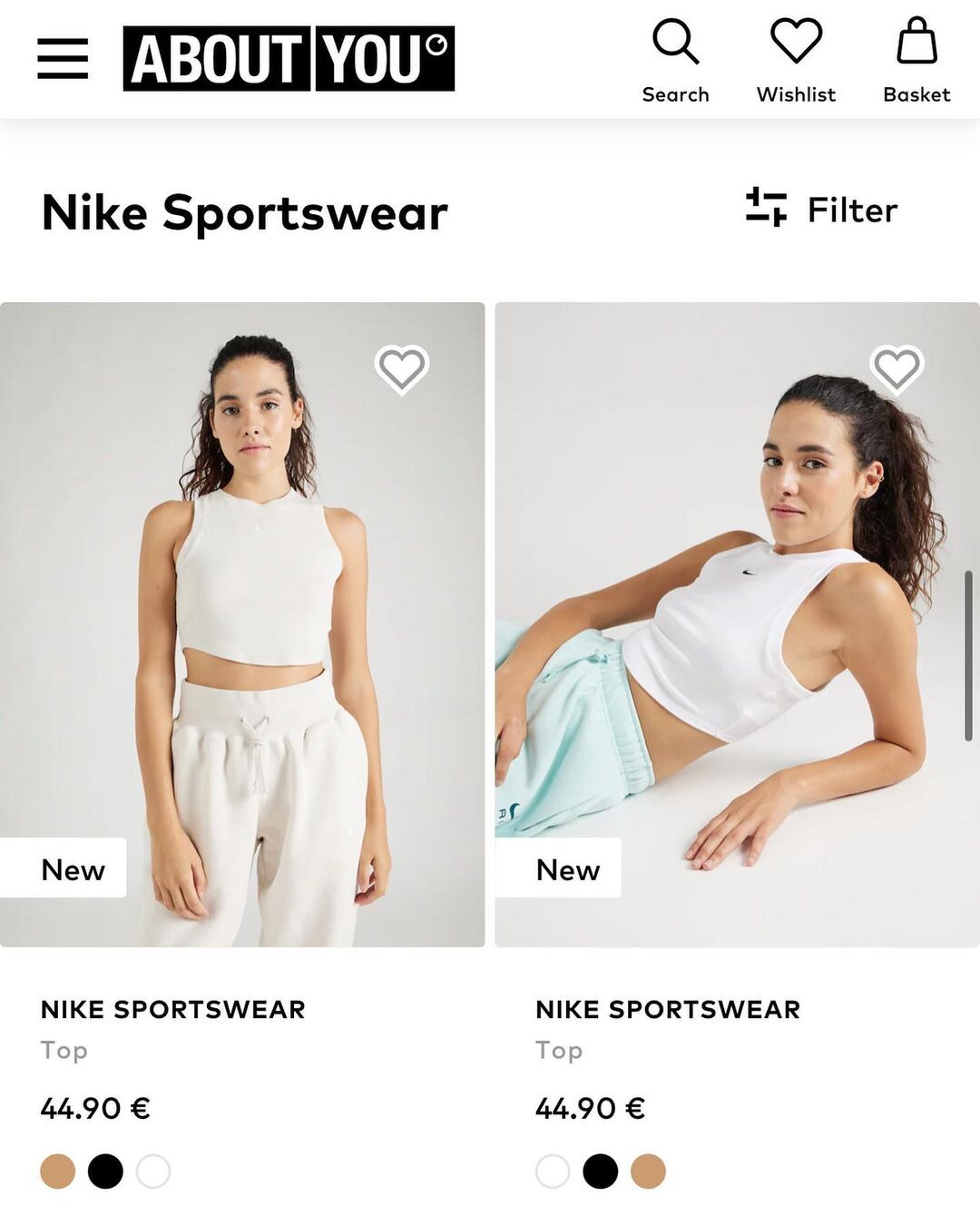Select the tan swatch under the cream top
Image resolution: width=980 pixels, height=1225 pixels.
pyautogui.click(x=58, y=1171)
